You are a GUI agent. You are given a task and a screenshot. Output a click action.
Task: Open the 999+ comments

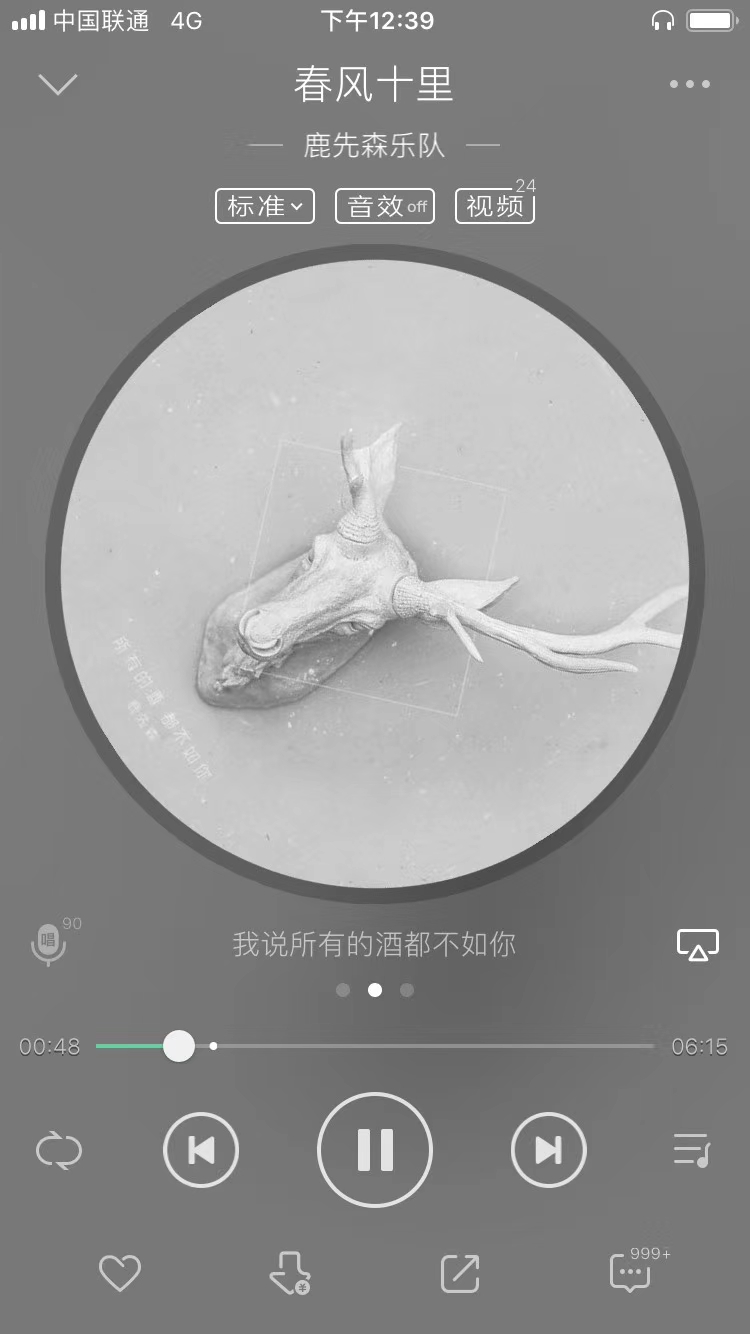[x=632, y=1271]
